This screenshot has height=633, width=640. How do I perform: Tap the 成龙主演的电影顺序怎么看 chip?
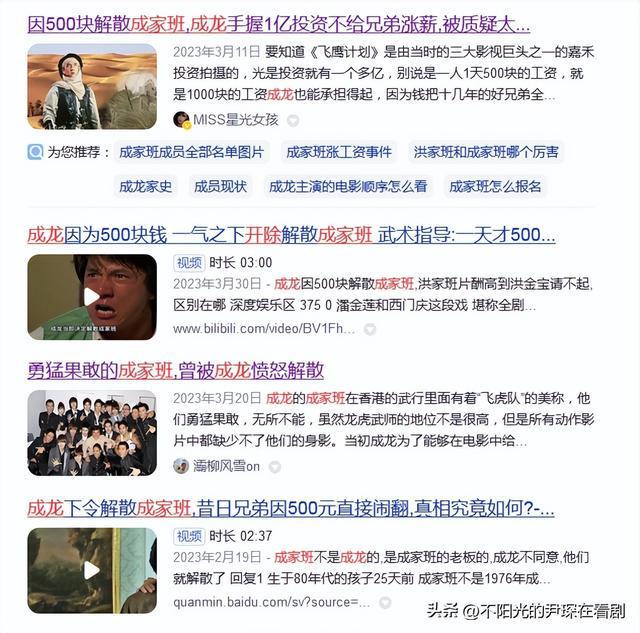pyautogui.click(x=348, y=186)
